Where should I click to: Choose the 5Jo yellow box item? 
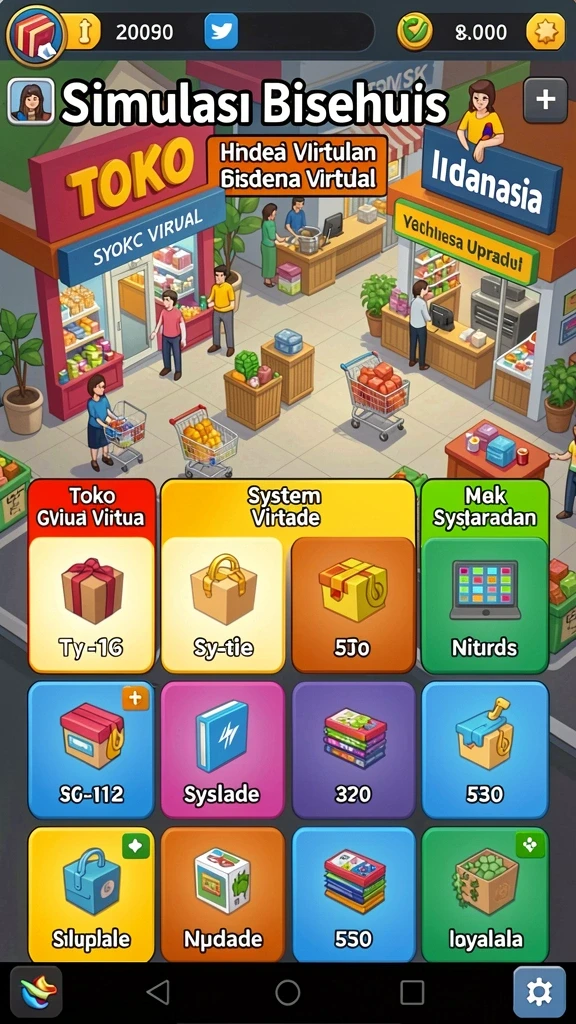(353, 604)
